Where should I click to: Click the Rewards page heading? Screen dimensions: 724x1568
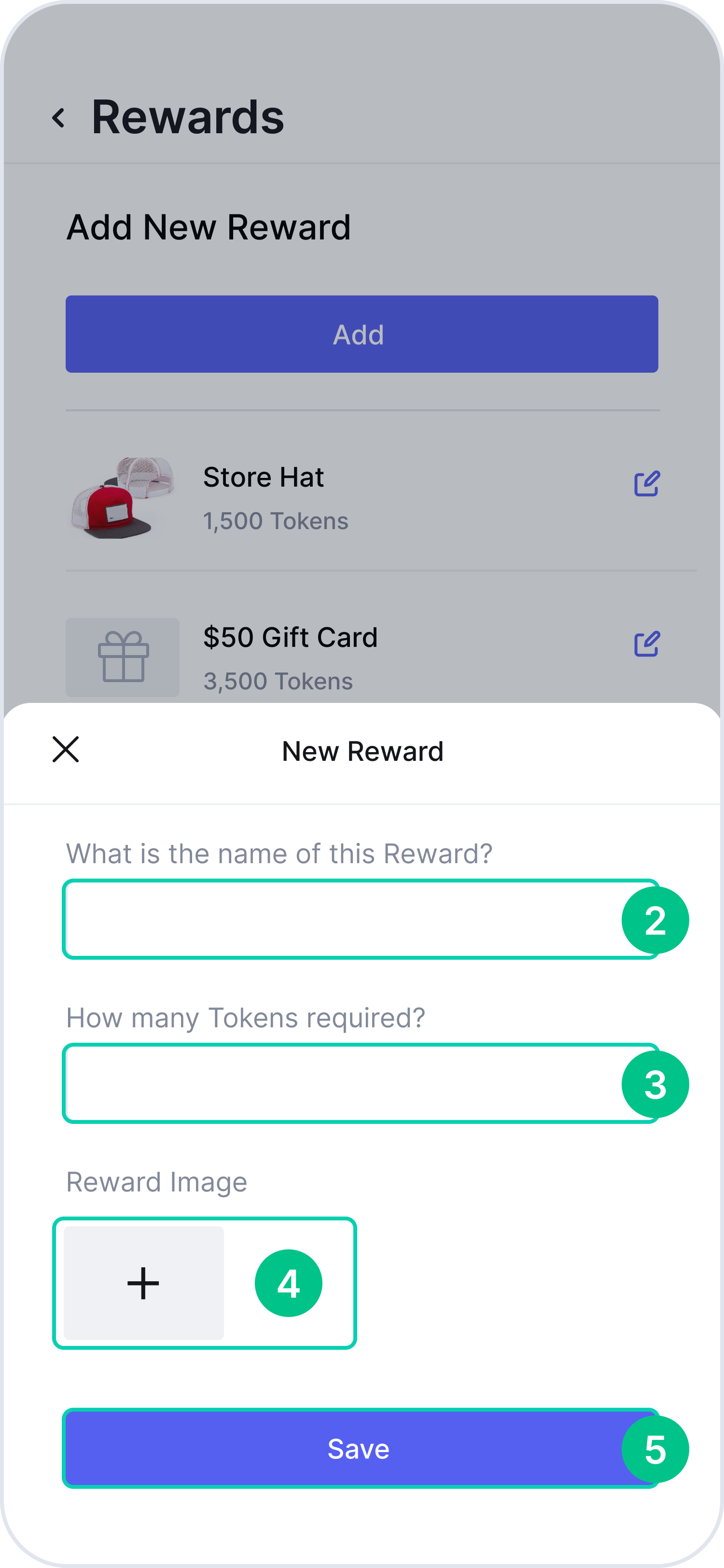[187, 116]
